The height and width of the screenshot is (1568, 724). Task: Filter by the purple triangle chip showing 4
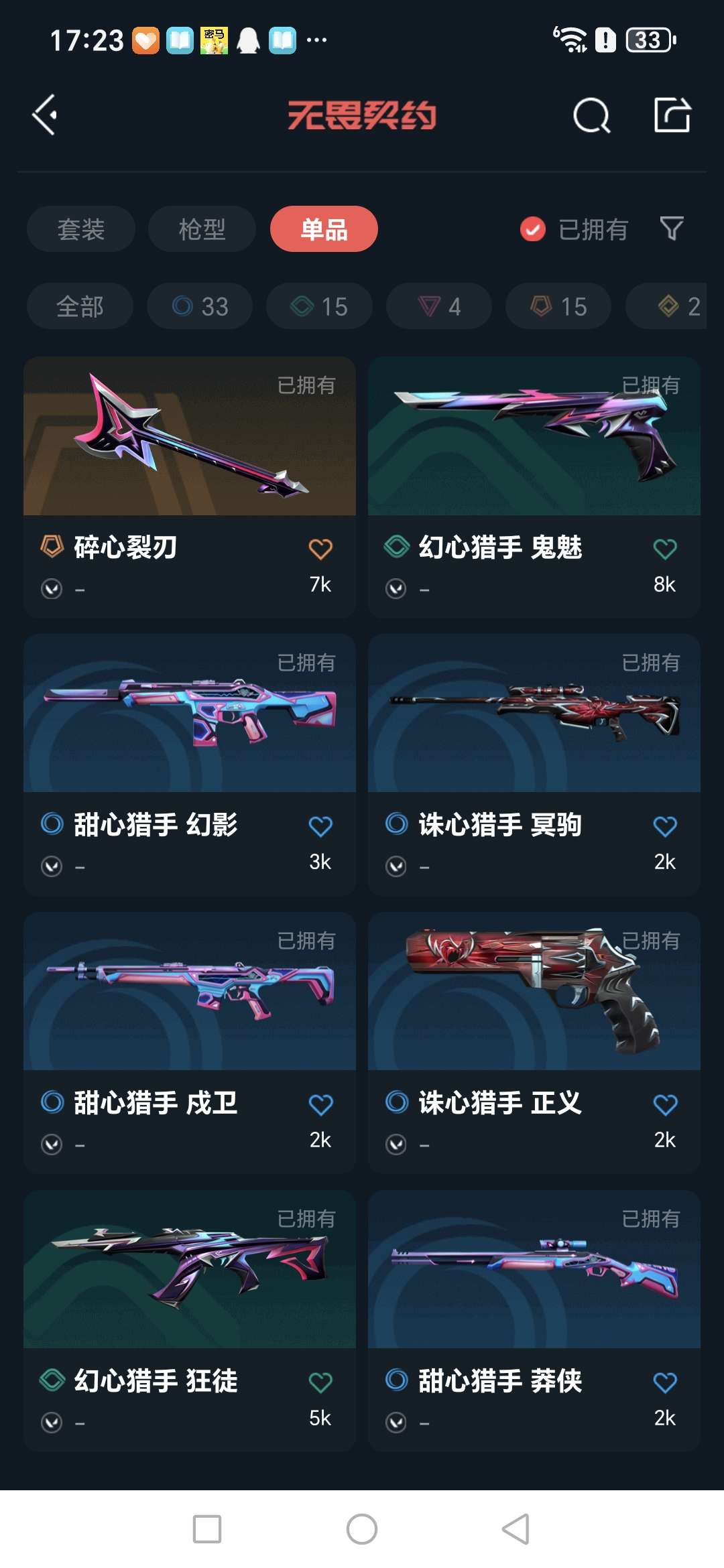pos(439,306)
